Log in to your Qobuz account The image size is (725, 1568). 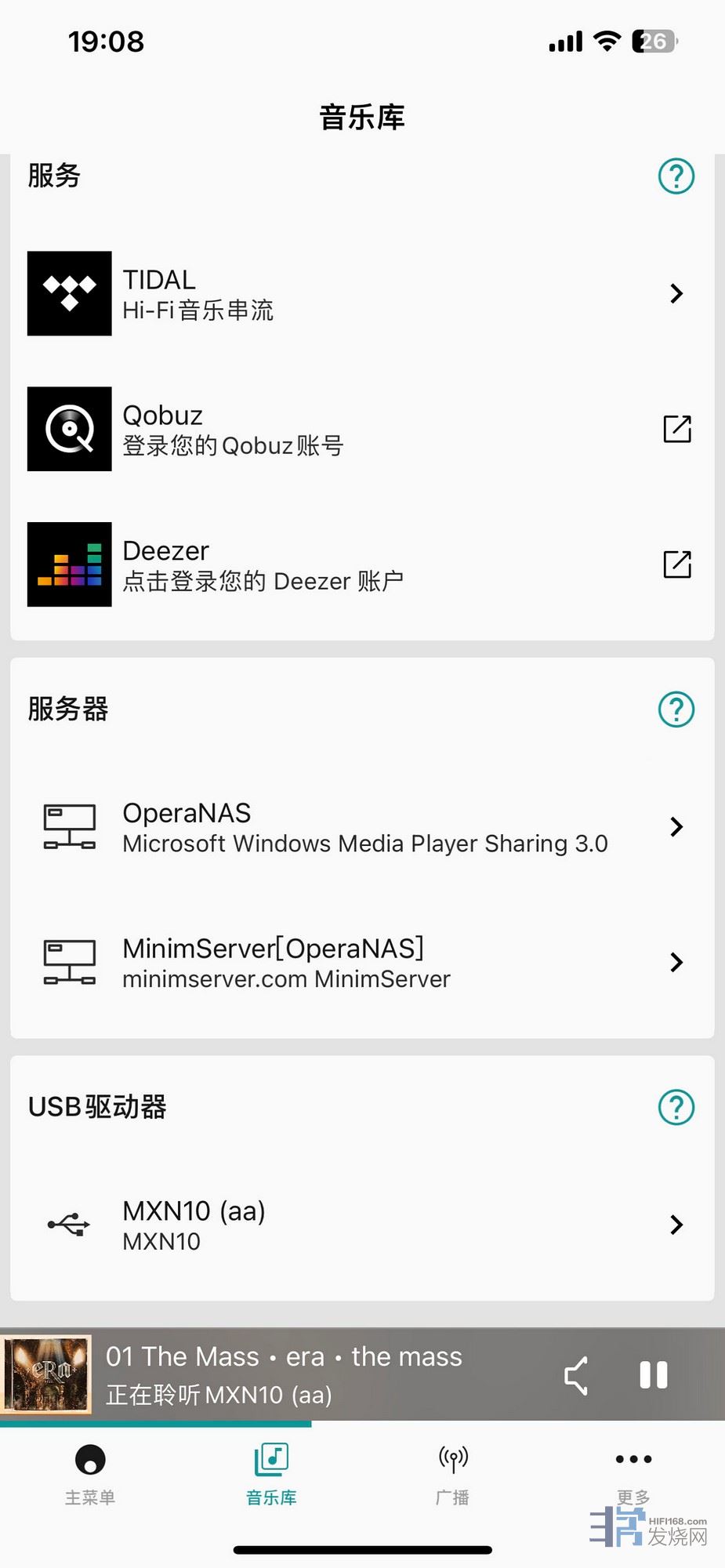point(361,429)
